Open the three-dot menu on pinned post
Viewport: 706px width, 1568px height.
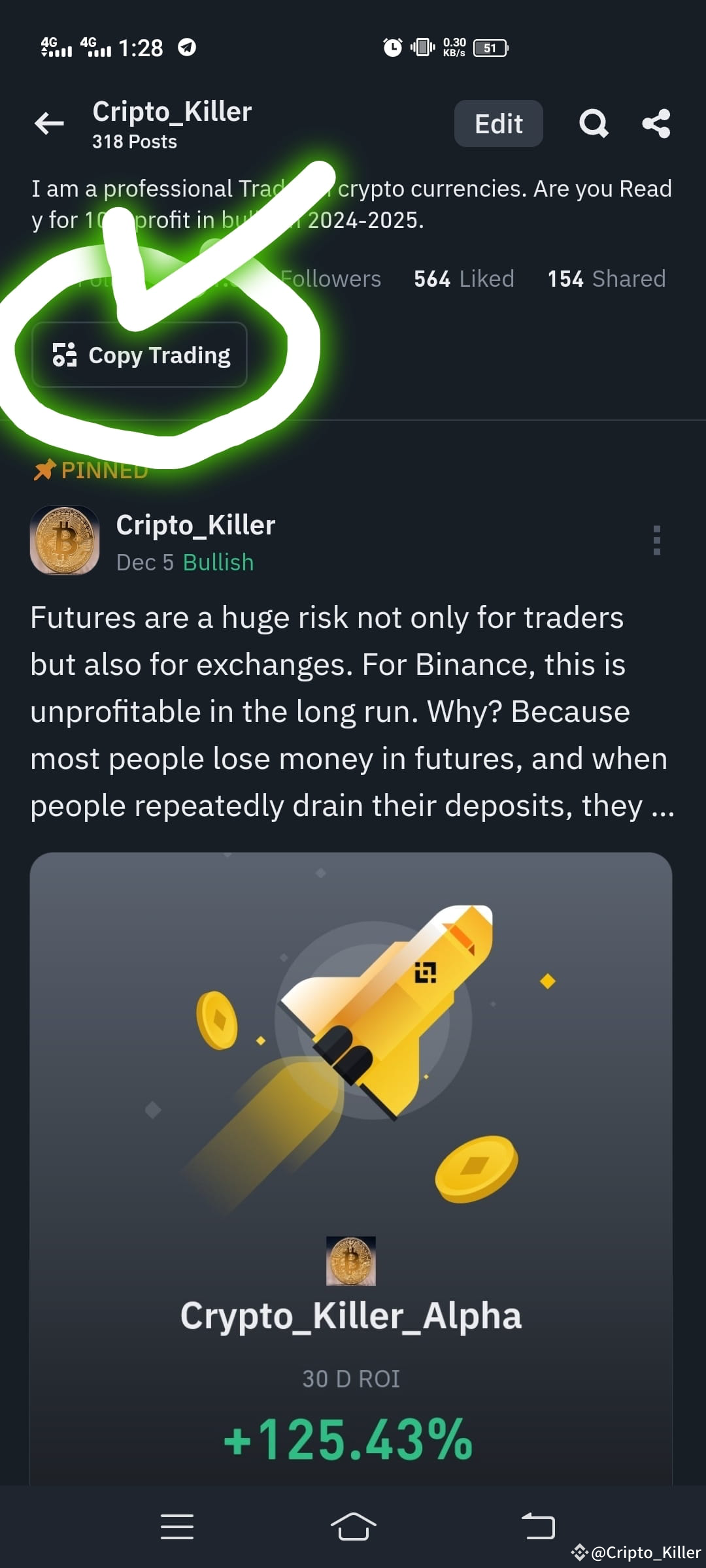click(658, 540)
